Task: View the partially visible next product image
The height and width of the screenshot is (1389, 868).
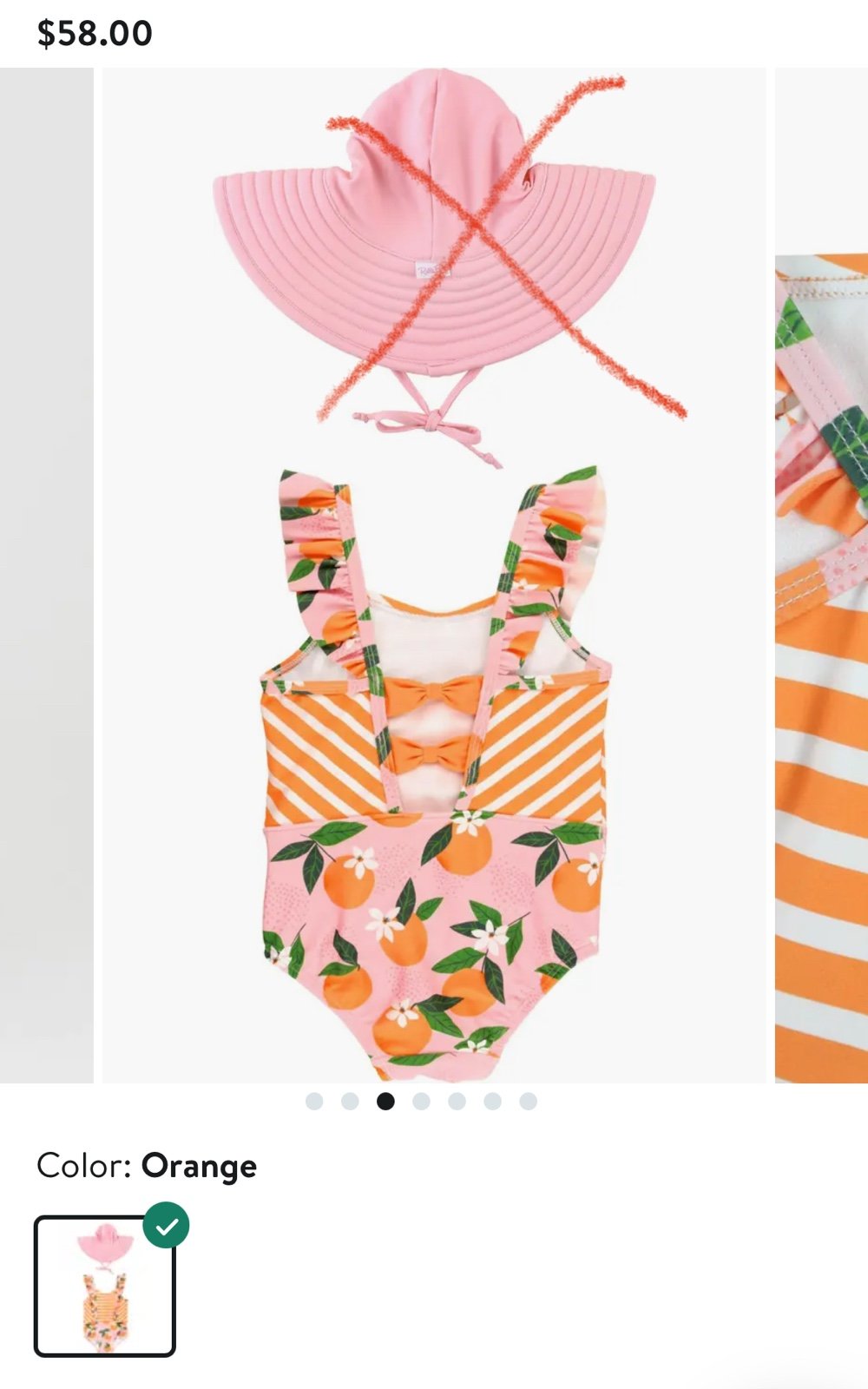Action: [x=821, y=576]
